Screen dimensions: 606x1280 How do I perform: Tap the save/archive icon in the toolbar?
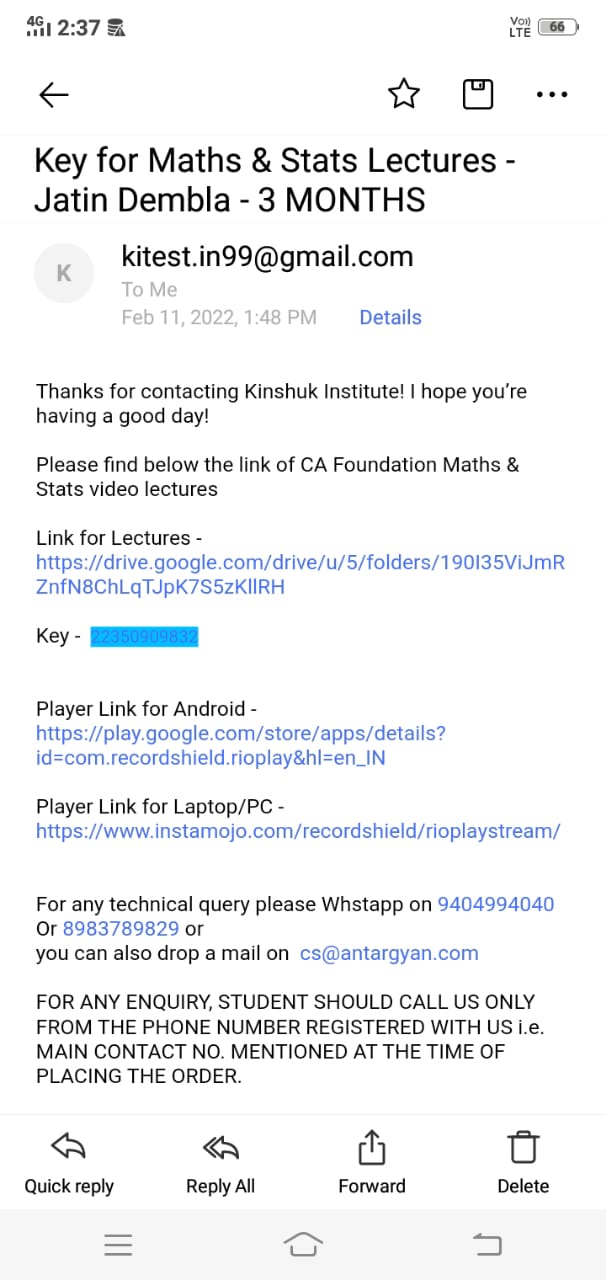(x=478, y=95)
